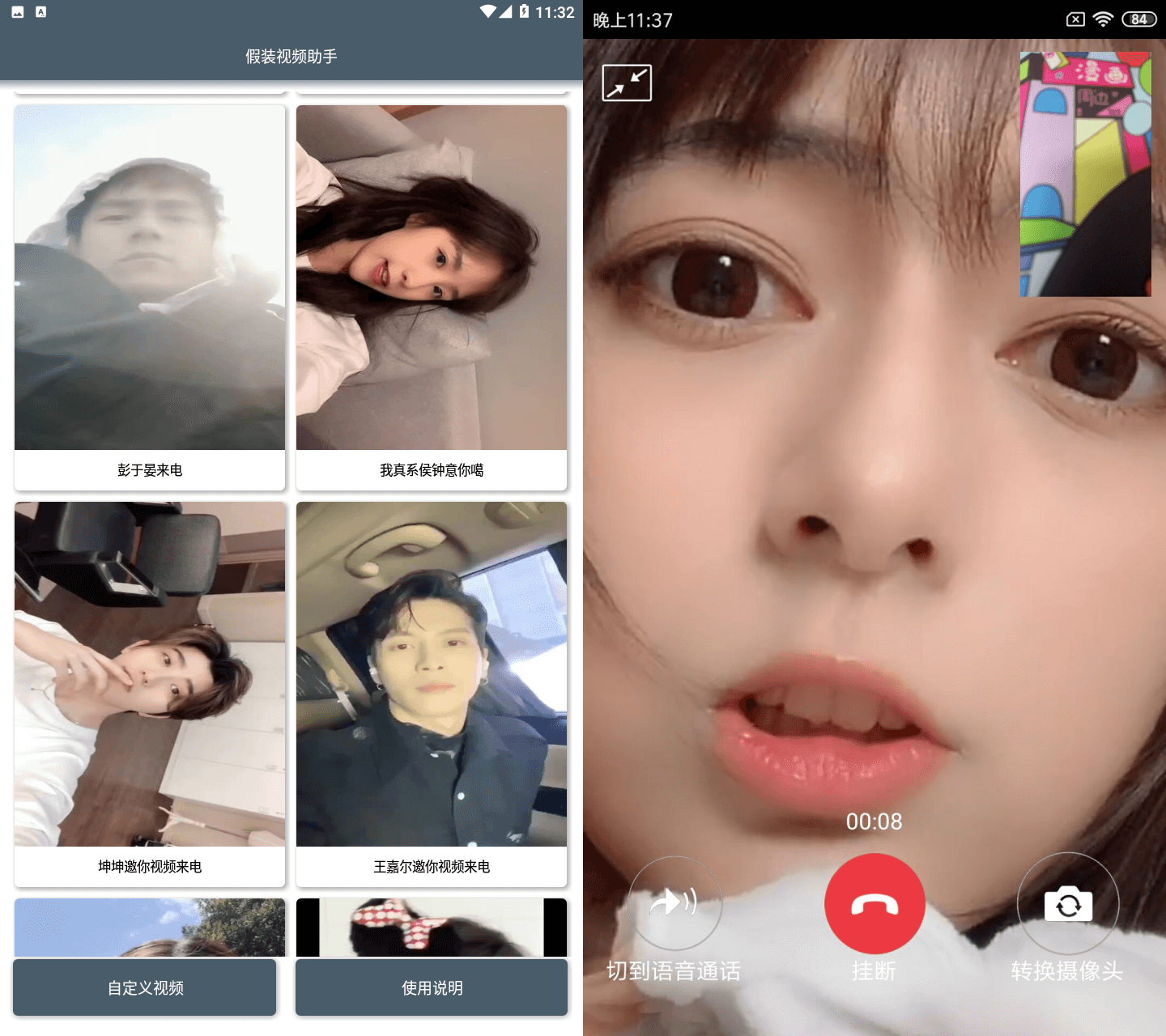Image resolution: width=1166 pixels, height=1036 pixels.
Task: Choose the 王嘉尔邀你视频来电 card
Action: tap(432, 694)
